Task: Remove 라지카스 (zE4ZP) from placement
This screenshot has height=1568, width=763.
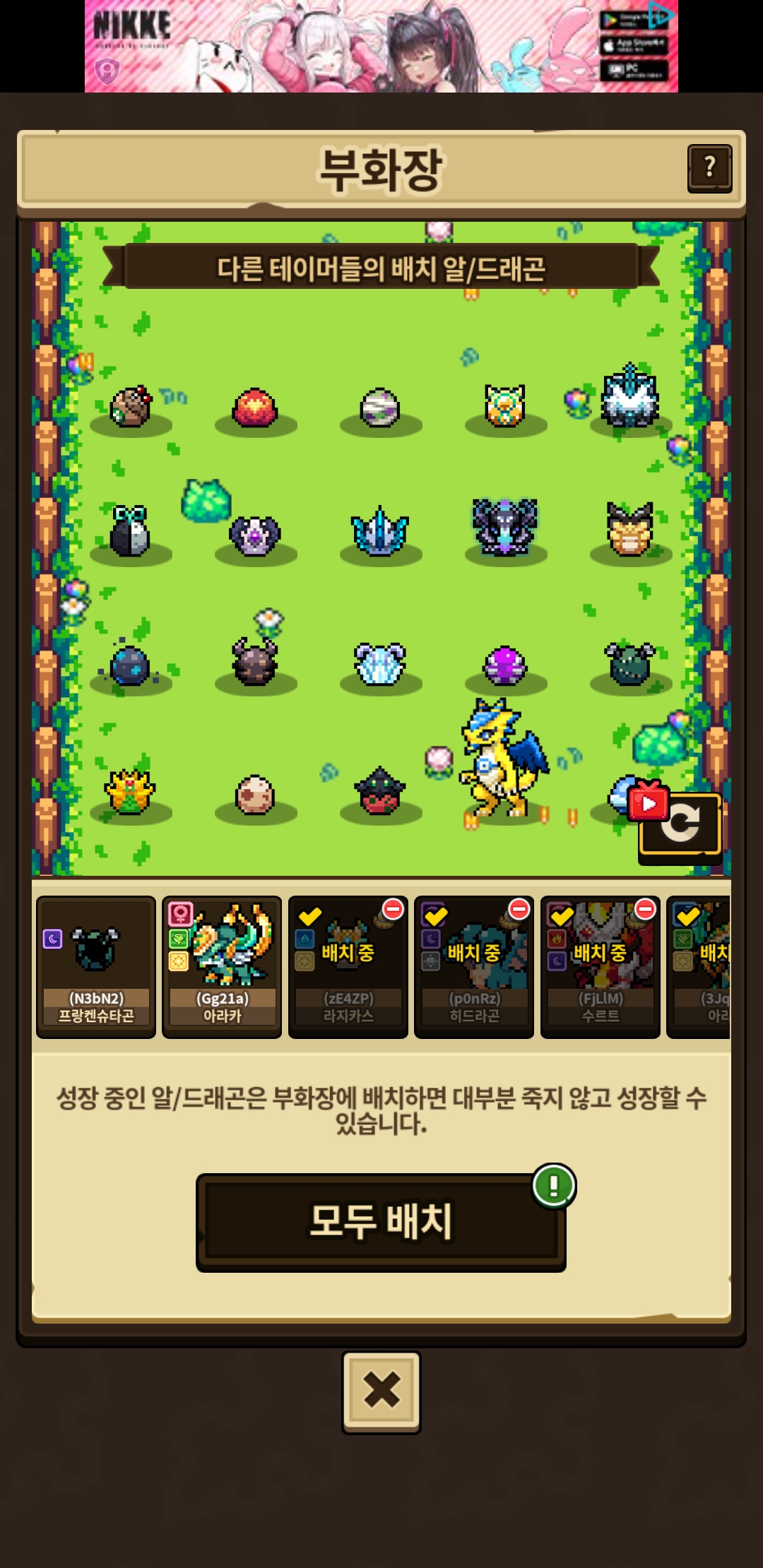Action: tap(393, 909)
